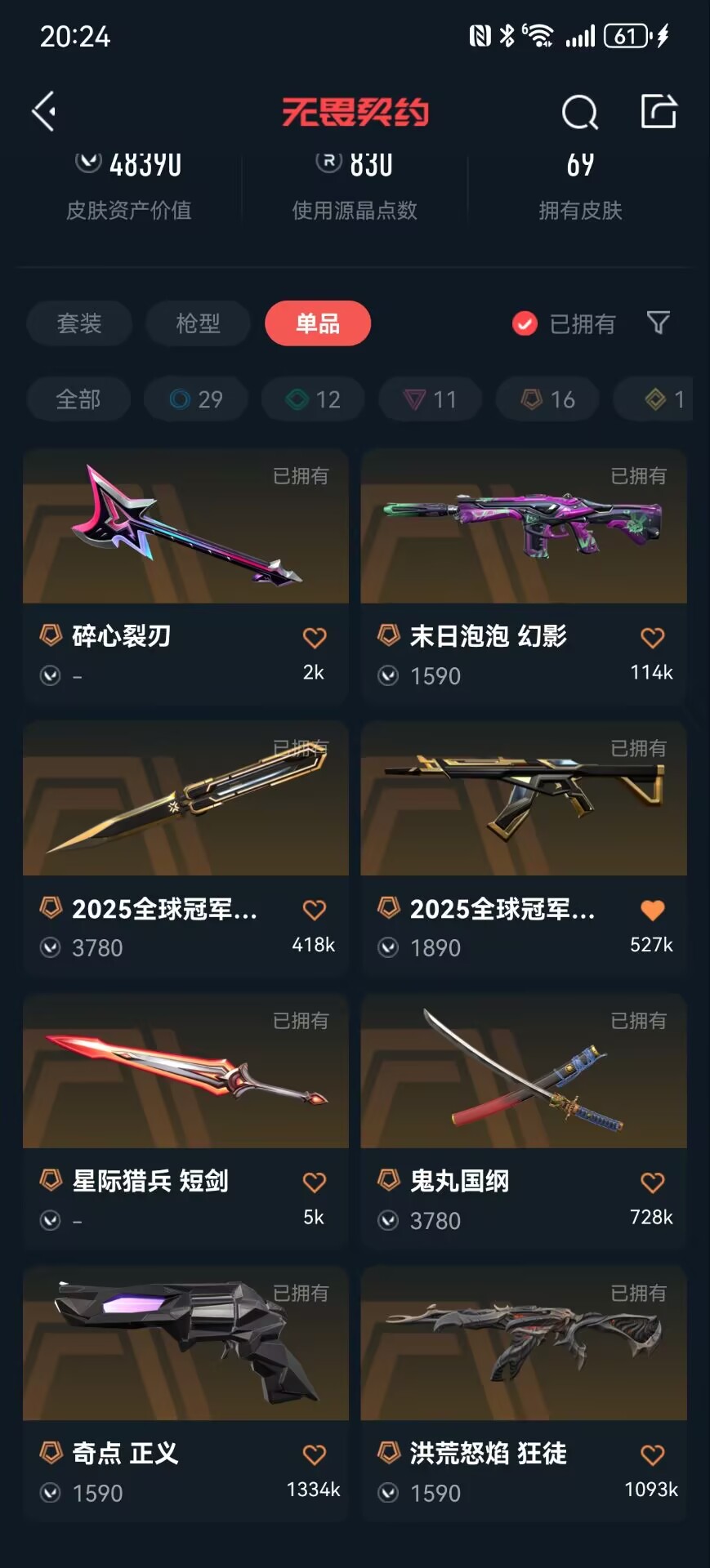Go back using the top-left arrow
Viewport: 710px width, 1568px height.
click(x=44, y=111)
